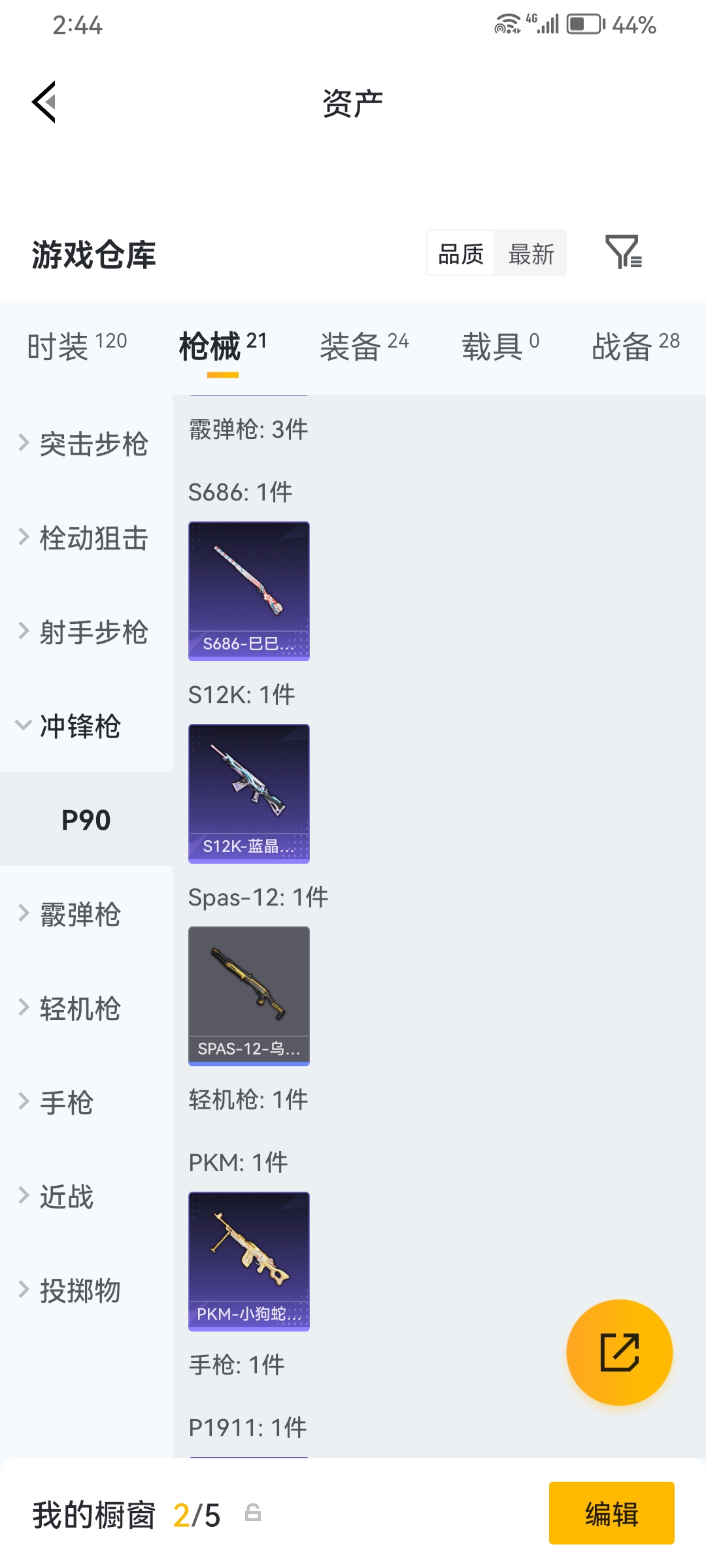The height and width of the screenshot is (1568, 706).
Task: Tap 编辑 to edit my showcase
Action: coord(611,1513)
